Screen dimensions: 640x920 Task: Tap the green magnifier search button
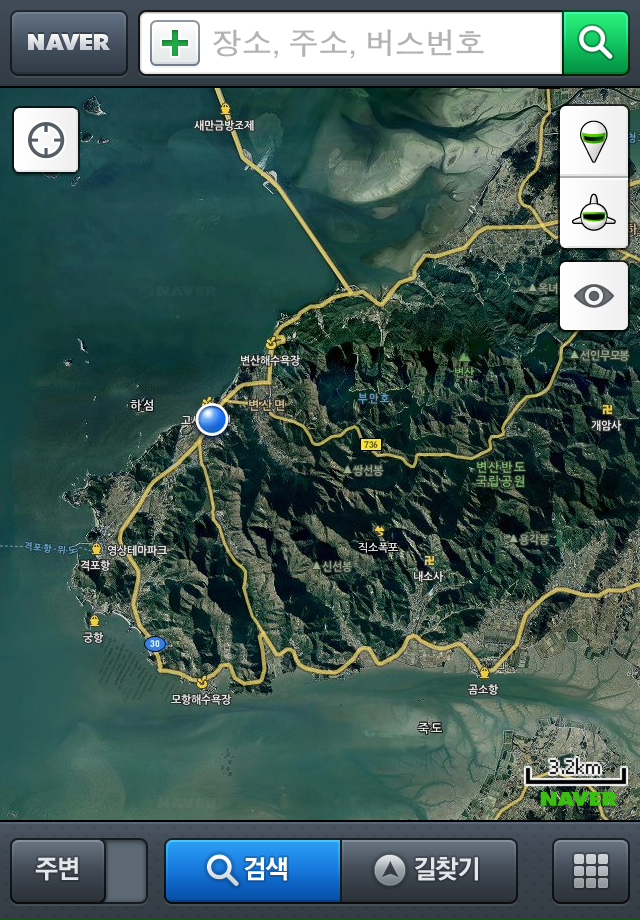coord(595,43)
